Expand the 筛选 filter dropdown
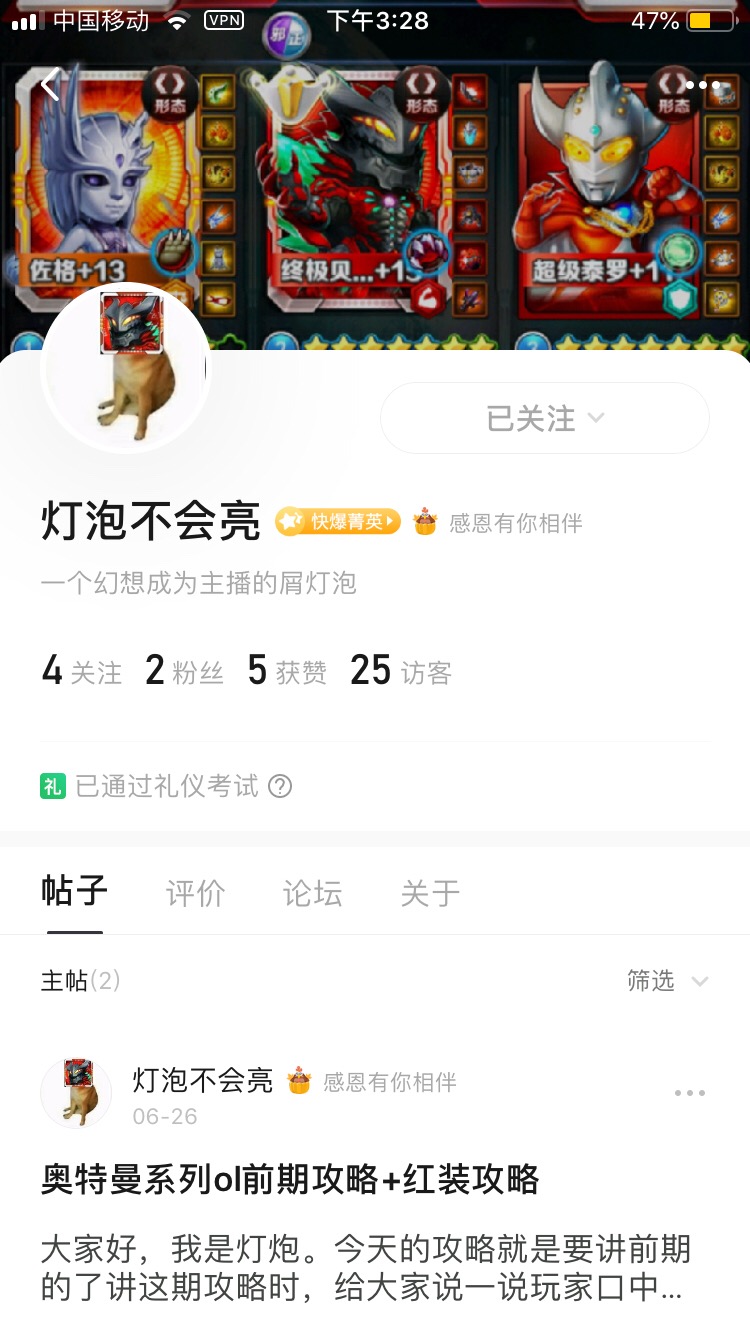 [667, 981]
